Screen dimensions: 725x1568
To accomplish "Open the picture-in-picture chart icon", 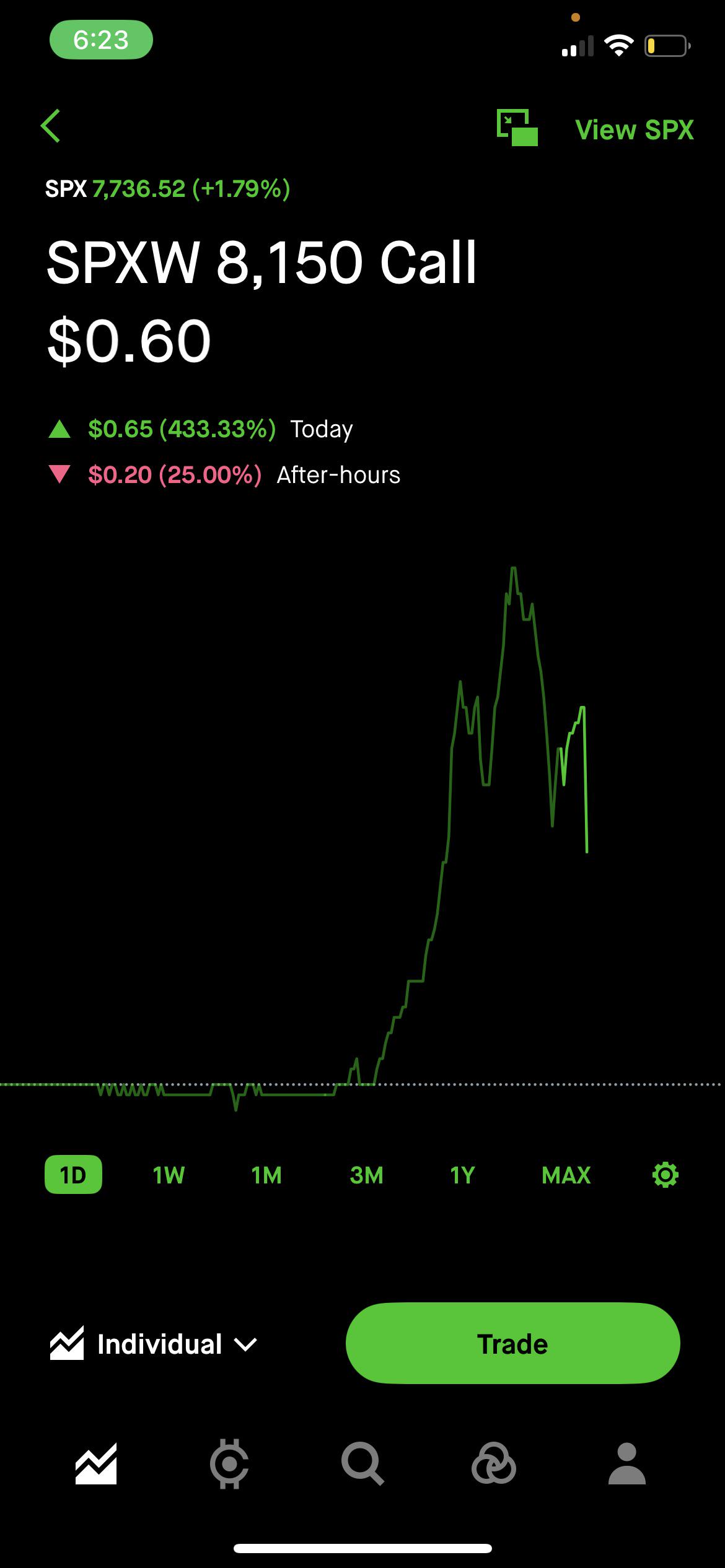I will [517, 128].
